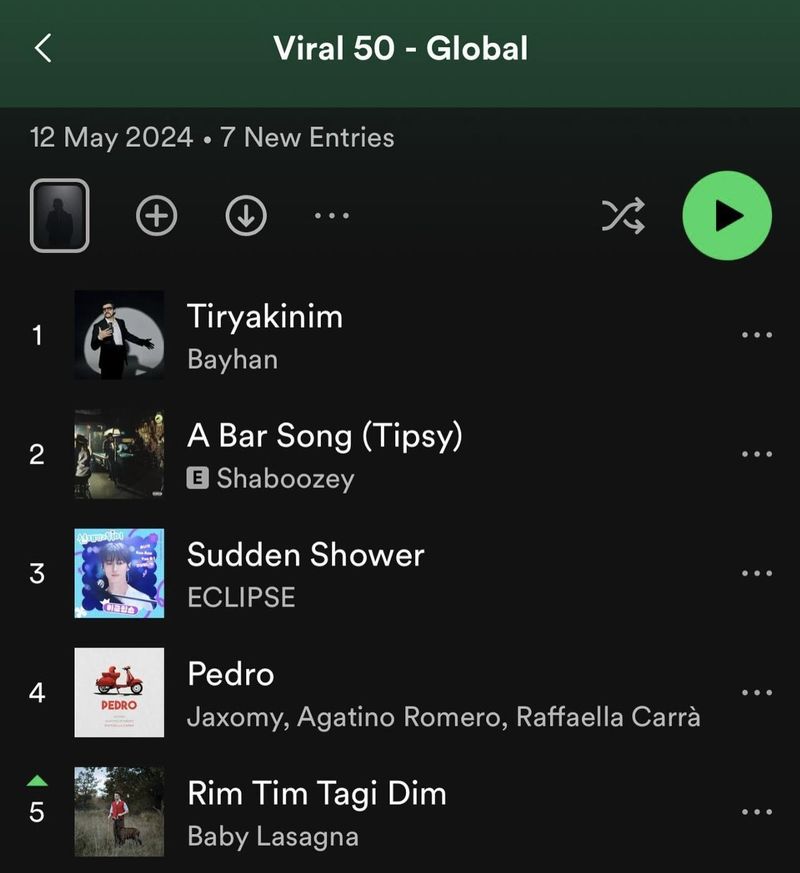This screenshot has width=800, height=873.
Task: Open more options for A Bar Song (Tipsy)
Action: [757, 454]
